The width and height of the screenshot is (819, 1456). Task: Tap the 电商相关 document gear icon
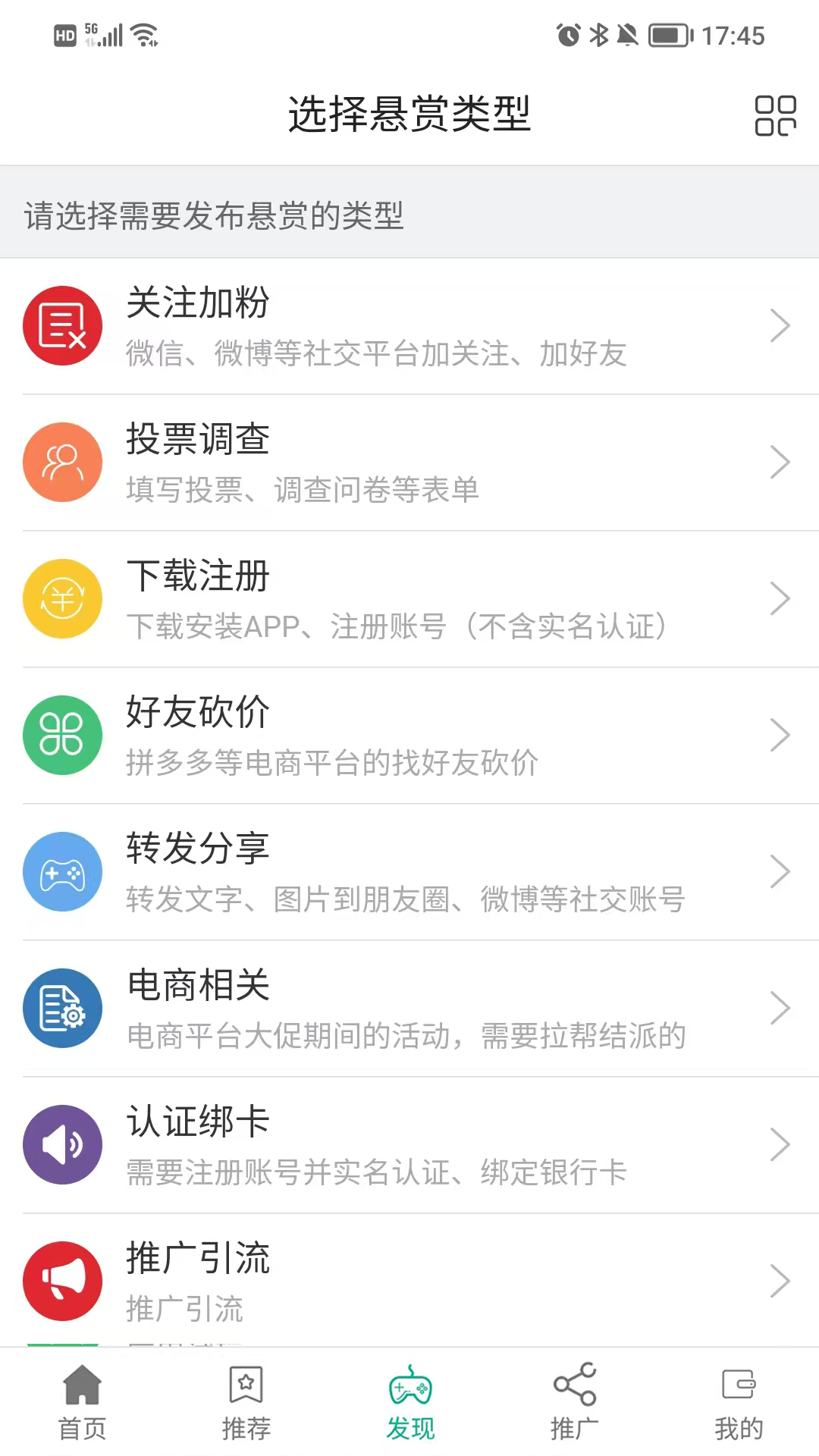(x=63, y=1008)
